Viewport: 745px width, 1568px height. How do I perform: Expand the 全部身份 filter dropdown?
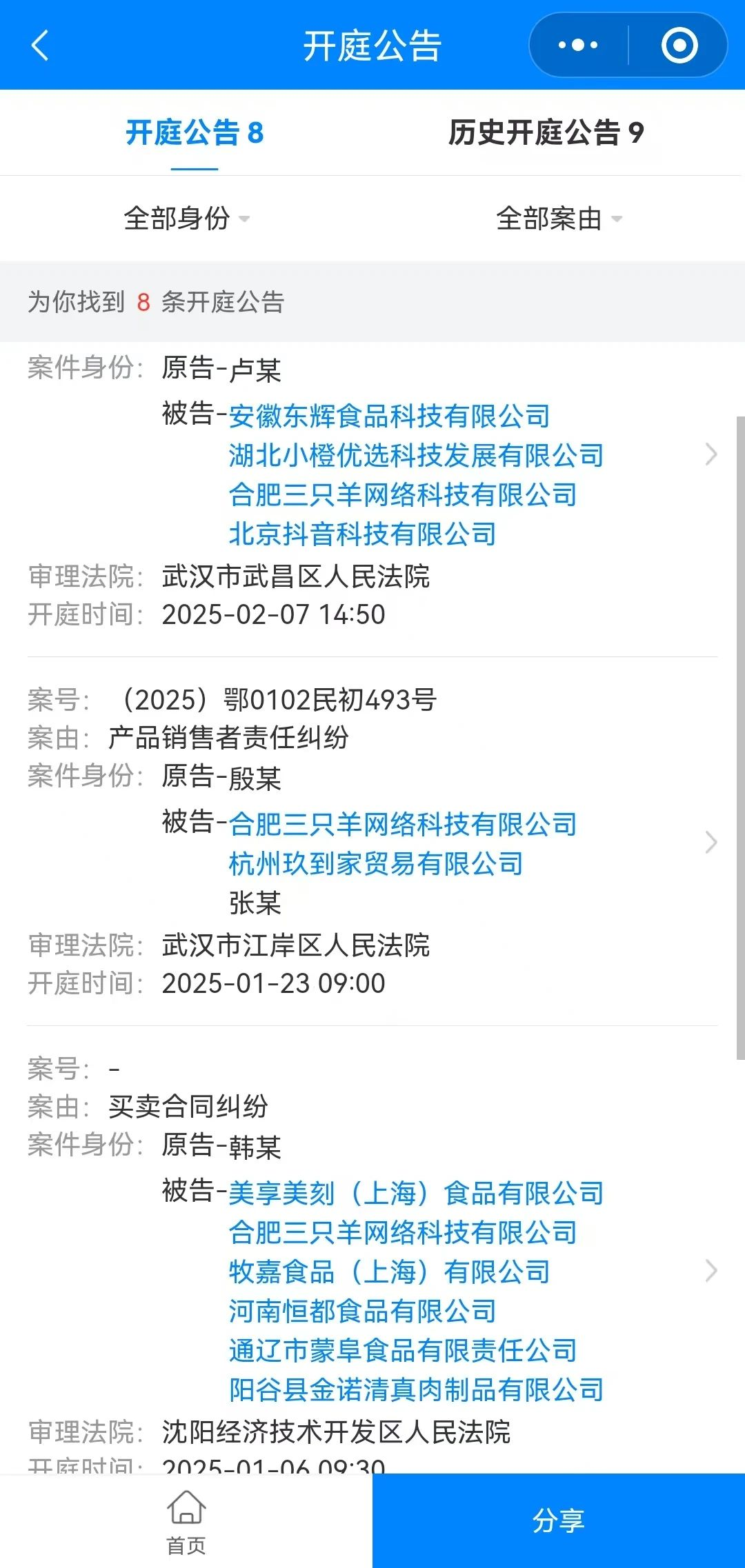pos(186,219)
